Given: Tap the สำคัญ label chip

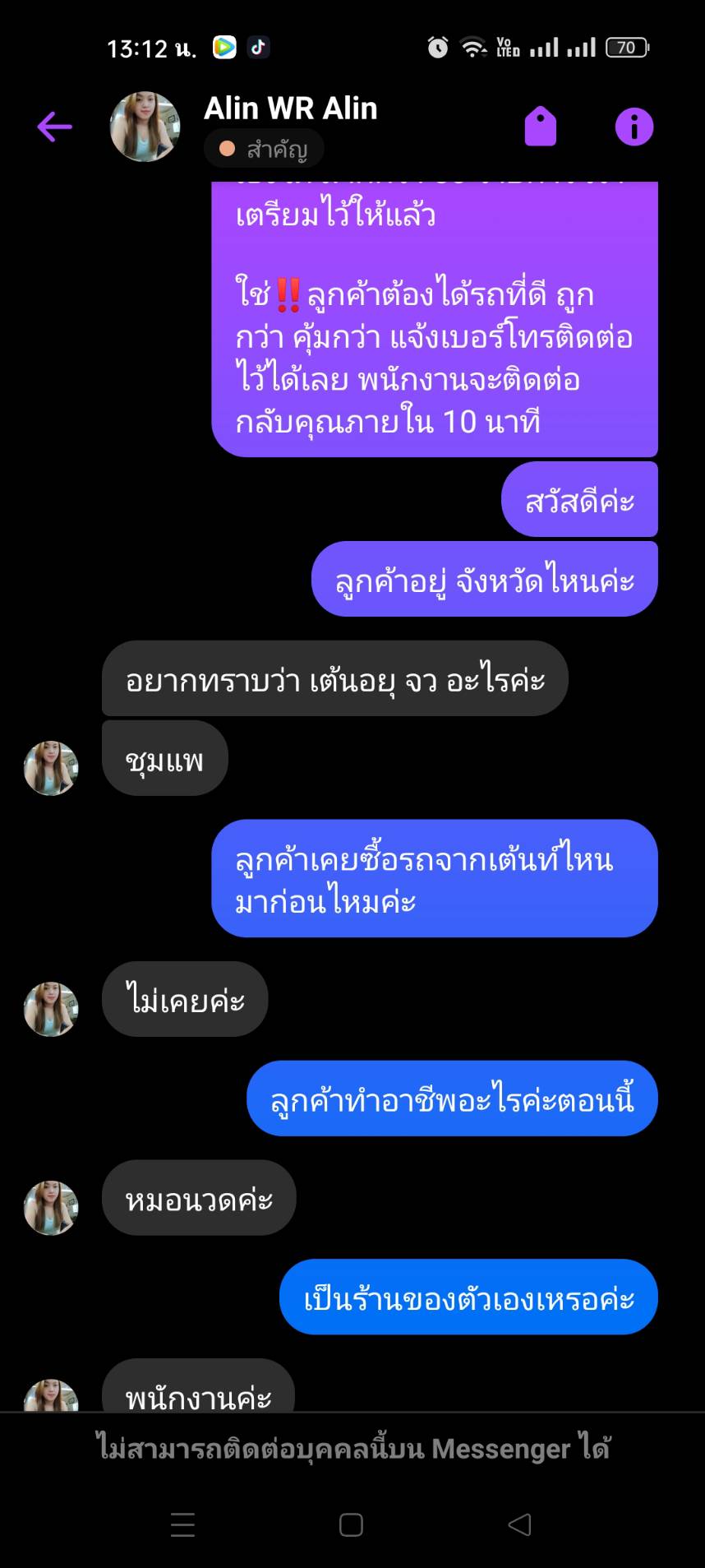Looking at the screenshot, I should click(264, 149).
